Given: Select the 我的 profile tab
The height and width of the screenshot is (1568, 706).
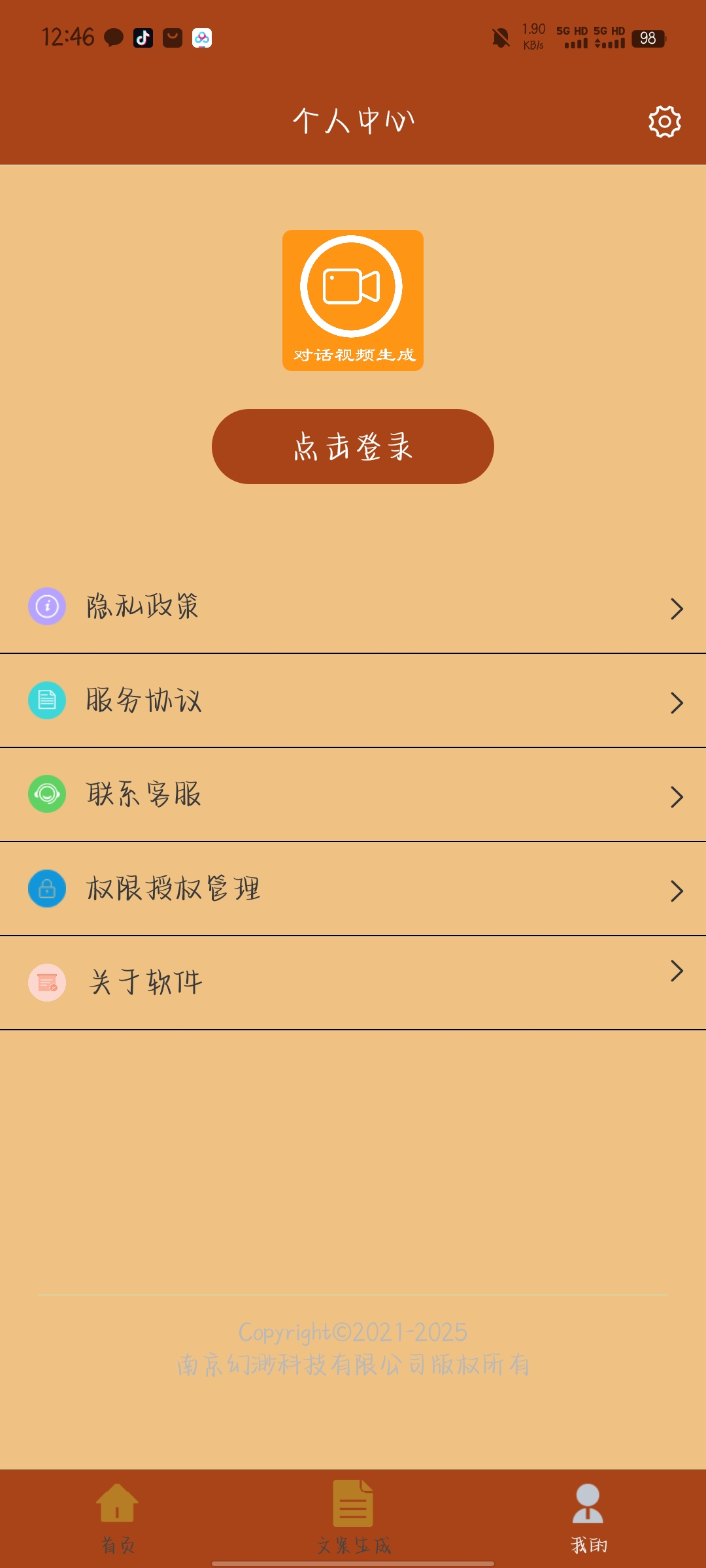Looking at the screenshot, I should pyautogui.click(x=588, y=1518).
